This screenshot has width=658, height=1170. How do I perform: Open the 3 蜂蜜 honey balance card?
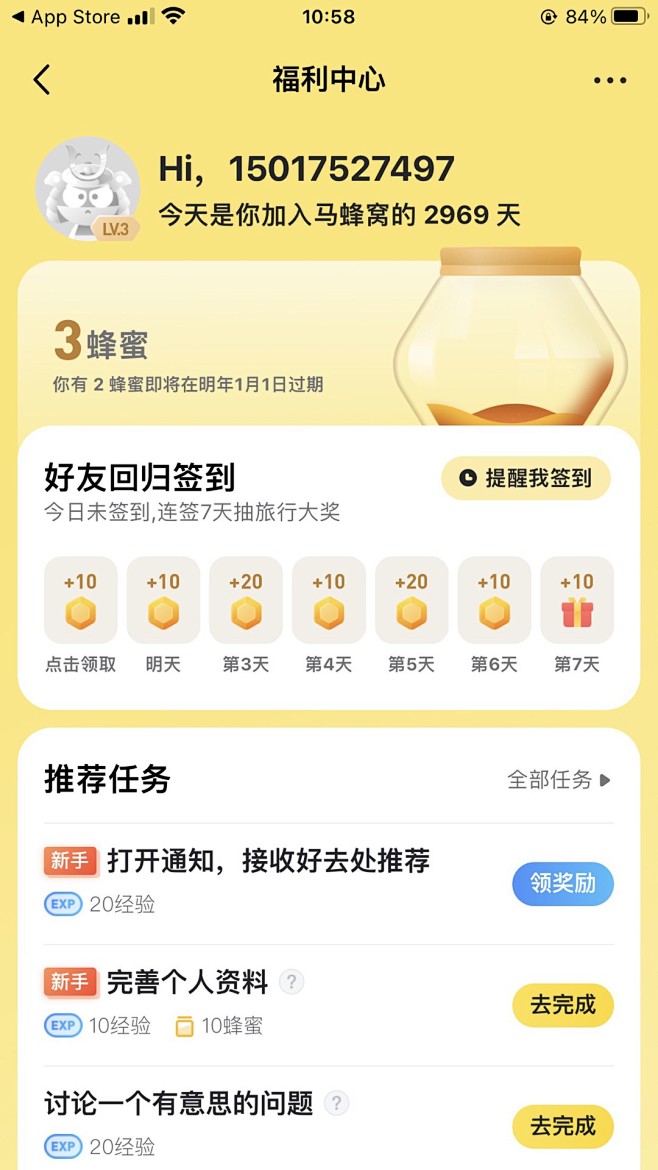pos(190,355)
